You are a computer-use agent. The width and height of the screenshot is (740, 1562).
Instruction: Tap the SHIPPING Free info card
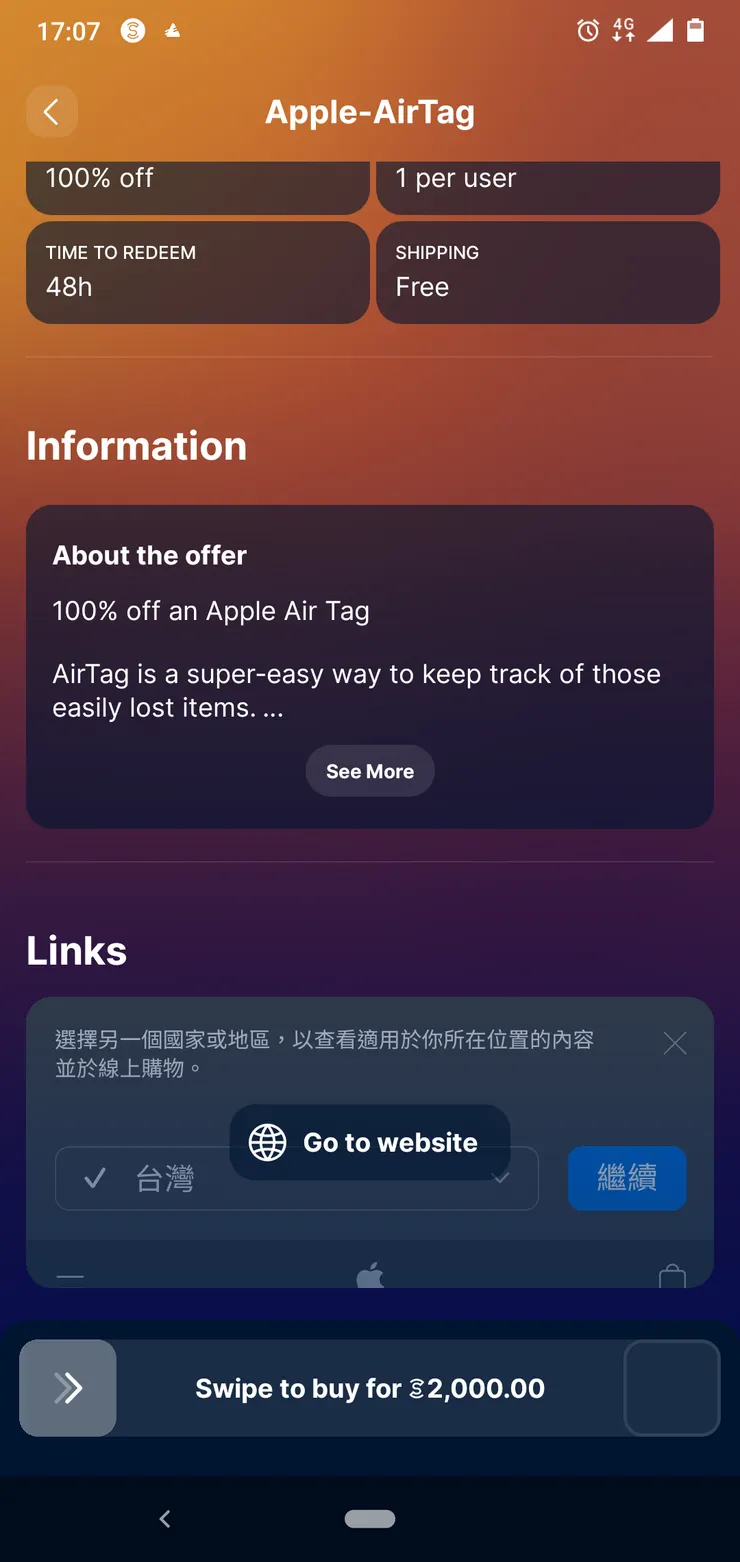(x=547, y=271)
